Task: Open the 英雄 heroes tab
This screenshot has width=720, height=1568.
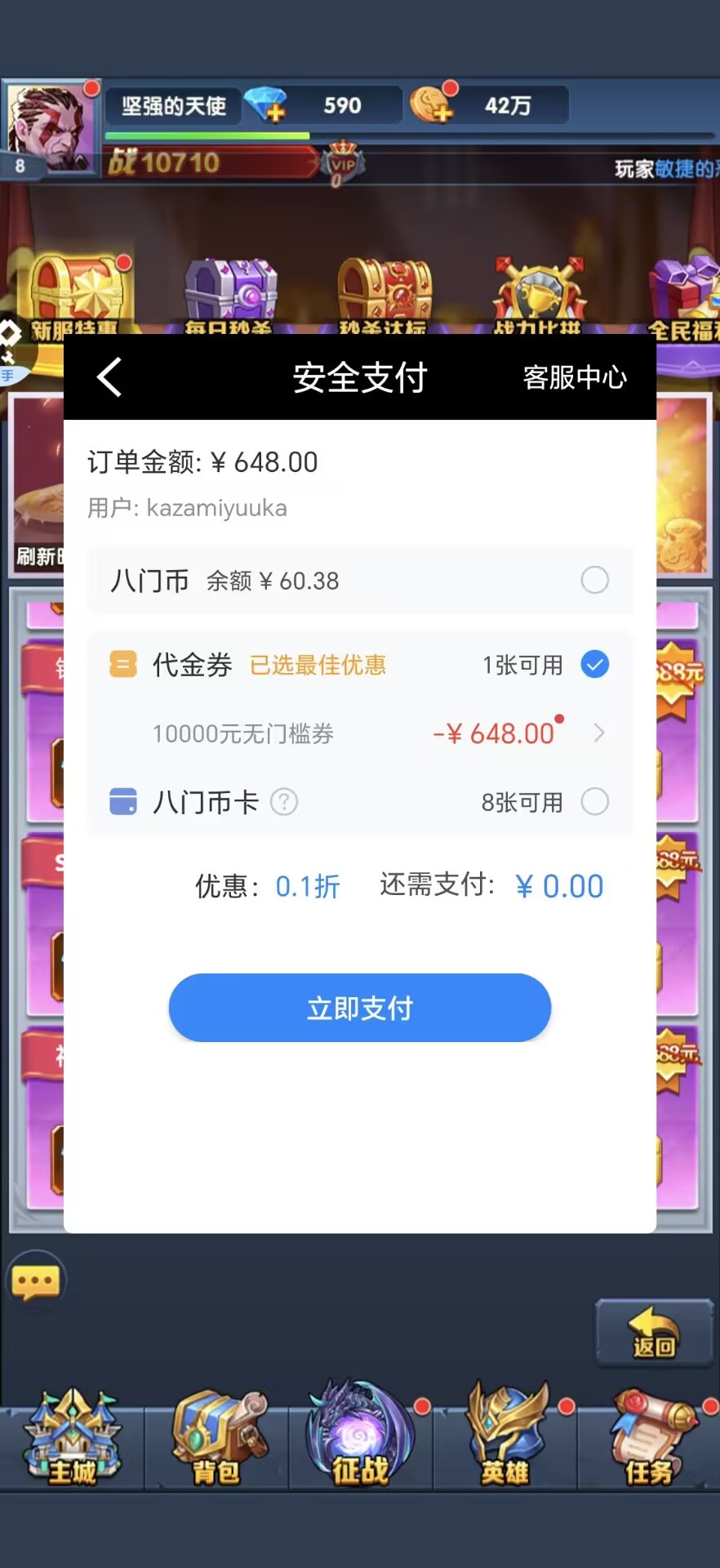Action: click(x=504, y=1436)
